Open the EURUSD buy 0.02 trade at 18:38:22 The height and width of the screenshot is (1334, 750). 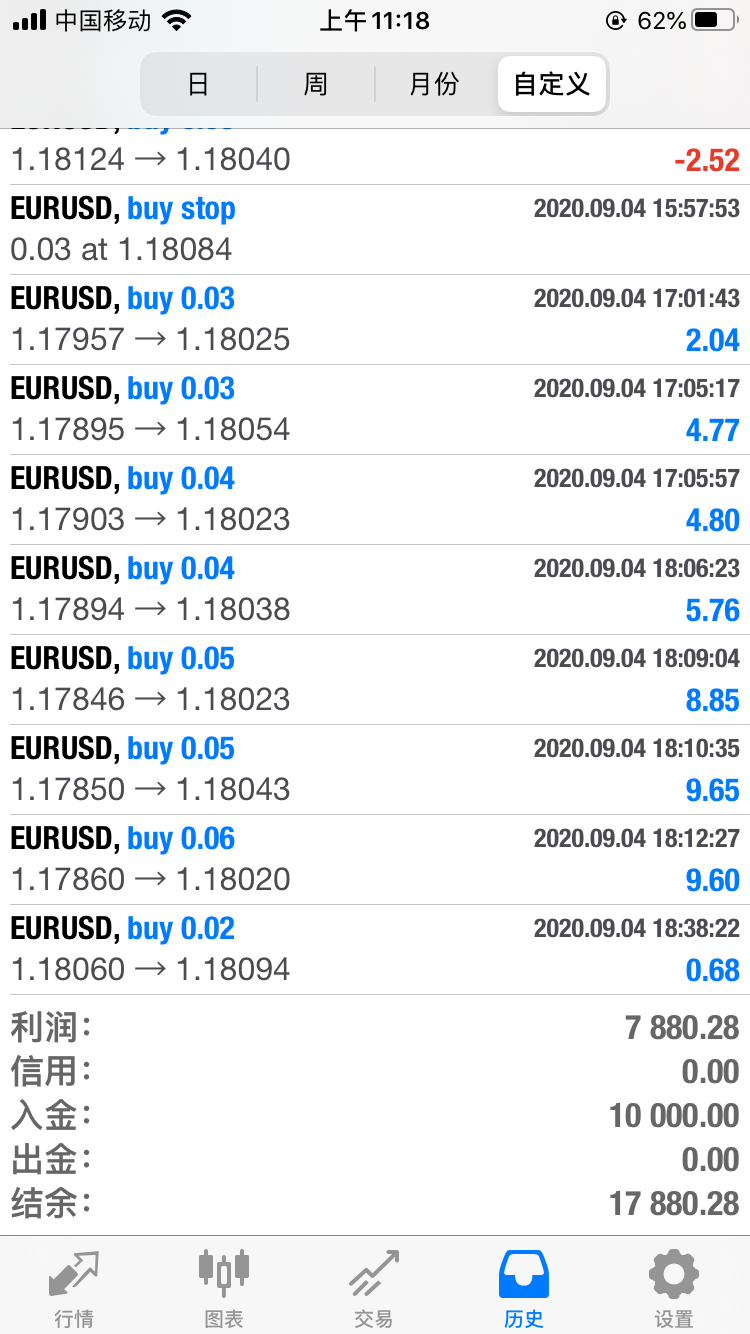(375, 949)
